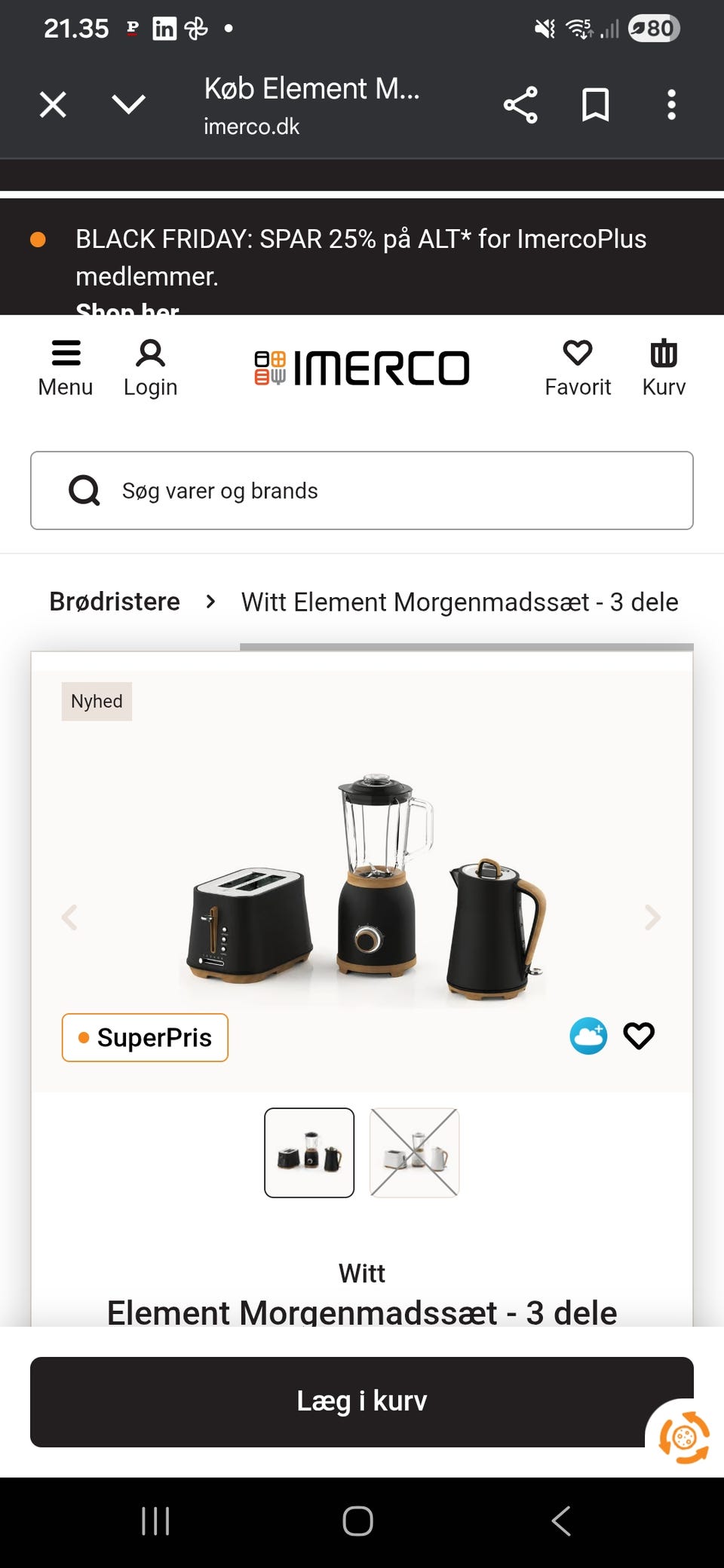This screenshot has height=1568, width=724.
Task: Open the browser overflow menu
Action: [x=670, y=105]
